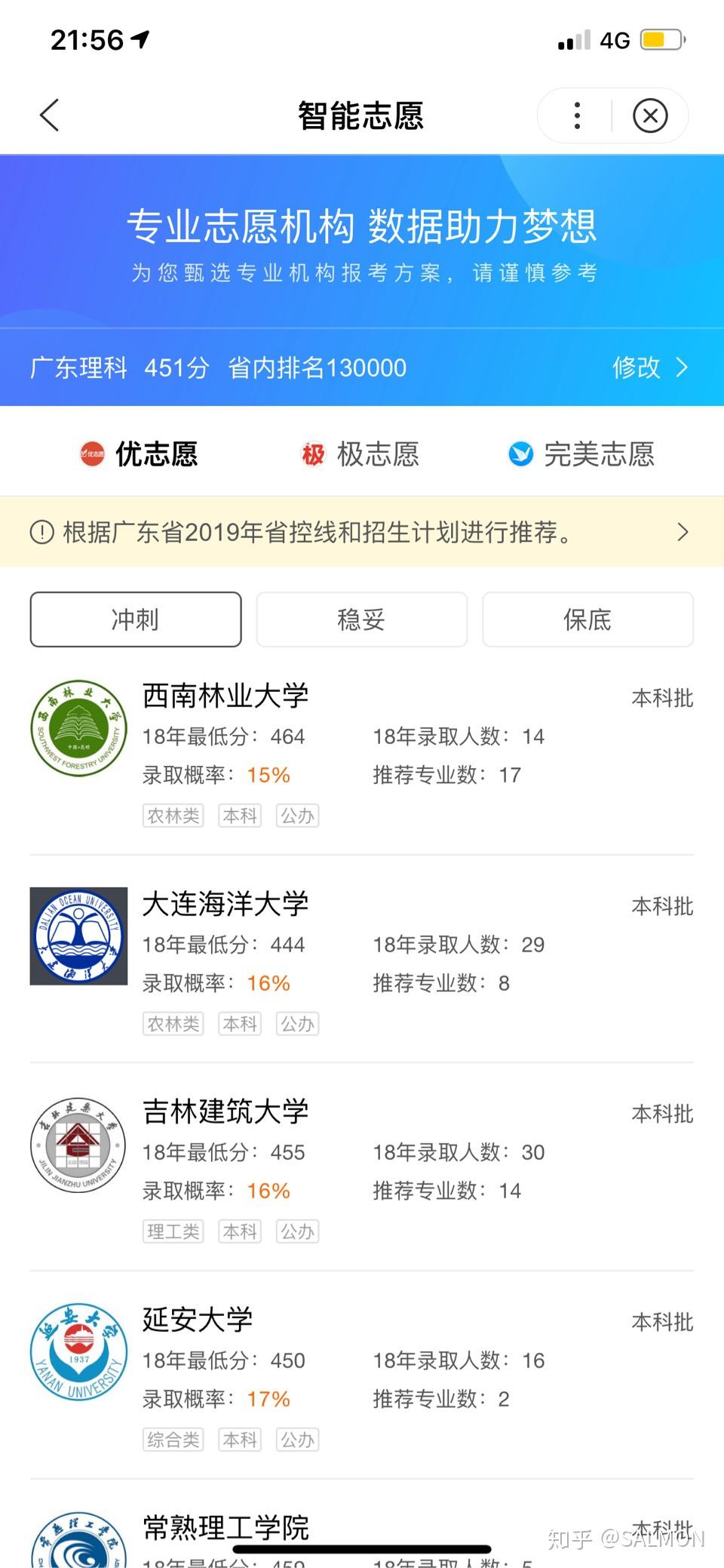Enable the 保底 filter
The width and height of the screenshot is (724, 1568).
[x=587, y=620]
